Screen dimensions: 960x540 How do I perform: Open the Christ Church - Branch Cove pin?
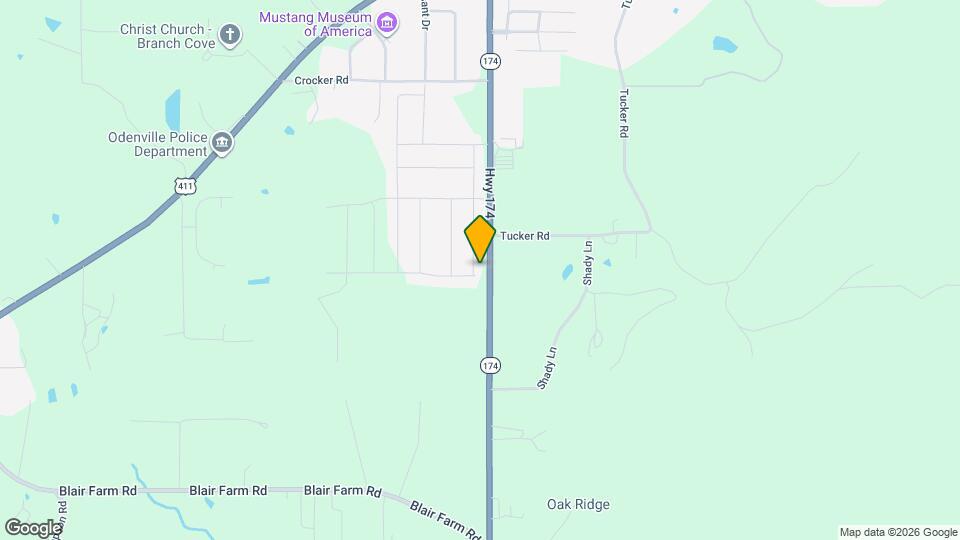click(230, 36)
